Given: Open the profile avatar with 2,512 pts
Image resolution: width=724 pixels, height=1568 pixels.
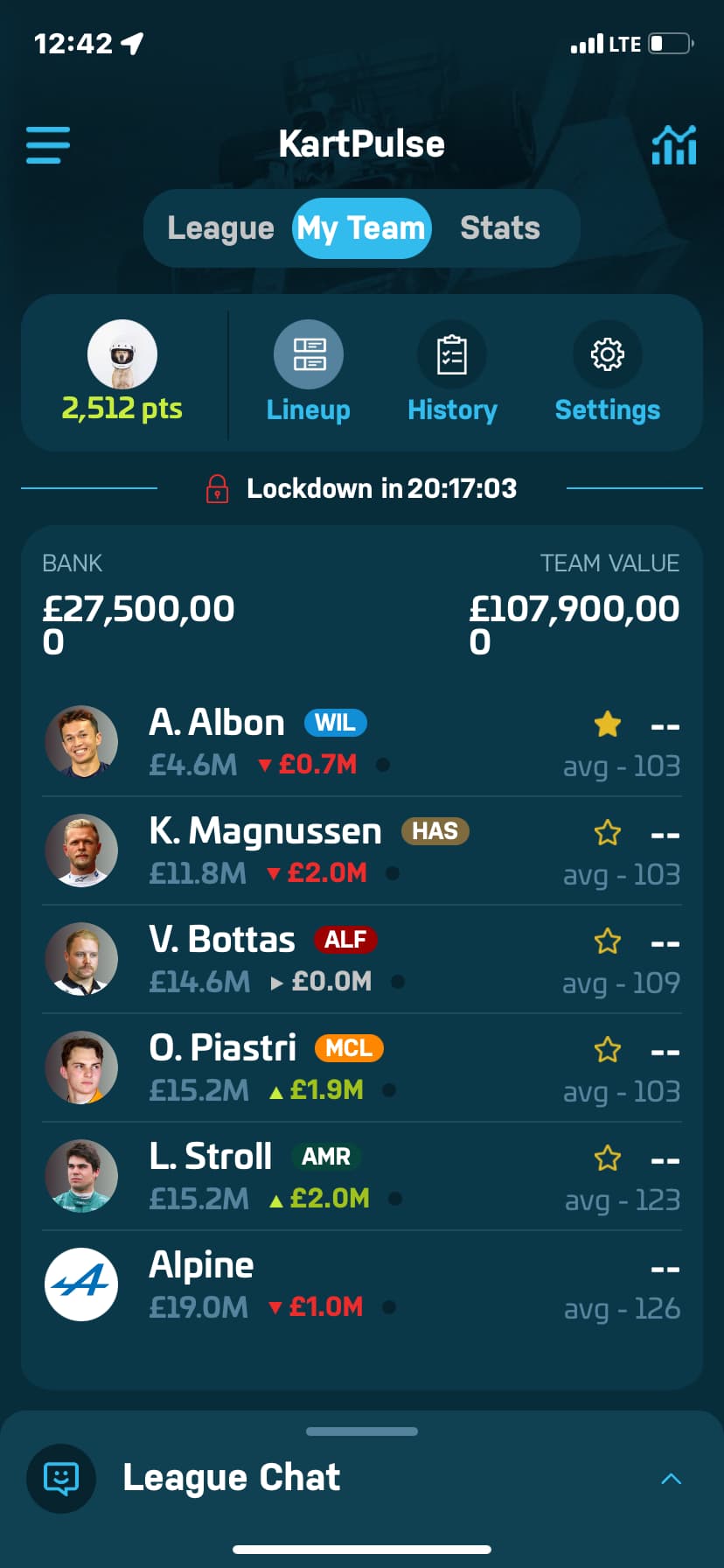Looking at the screenshot, I should click(122, 372).
